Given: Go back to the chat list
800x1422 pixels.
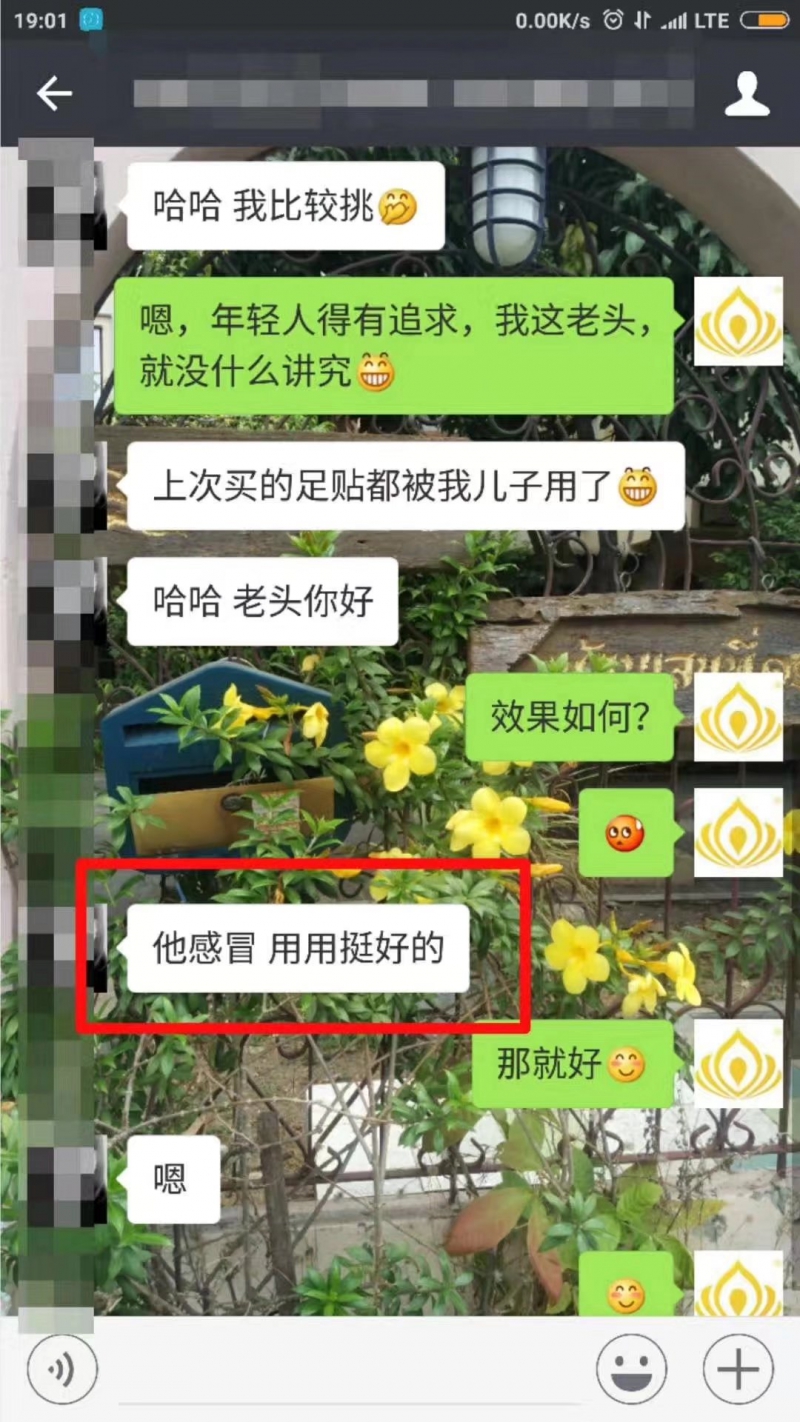Looking at the screenshot, I should tap(54, 94).
